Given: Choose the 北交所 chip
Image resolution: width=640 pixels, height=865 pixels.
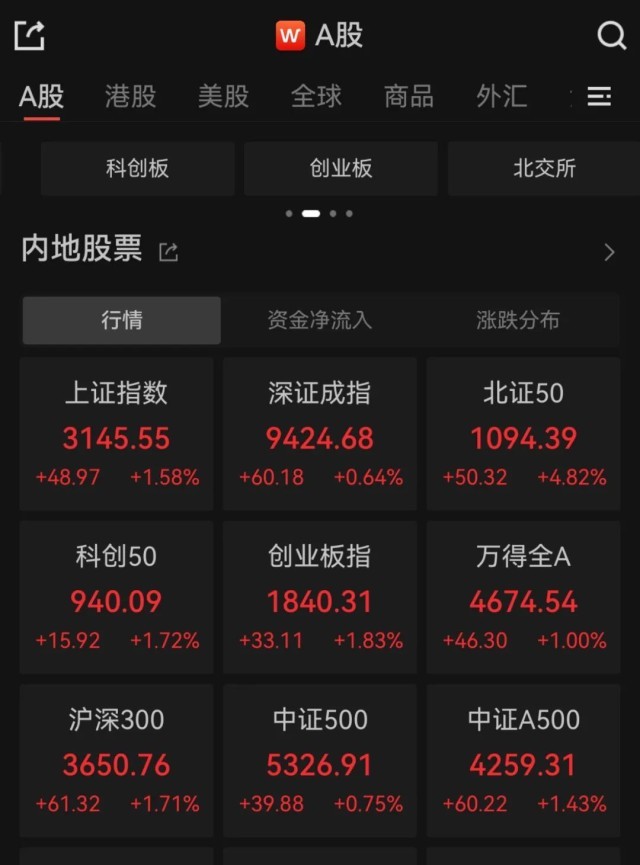Looking at the screenshot, I should [544, 168].
